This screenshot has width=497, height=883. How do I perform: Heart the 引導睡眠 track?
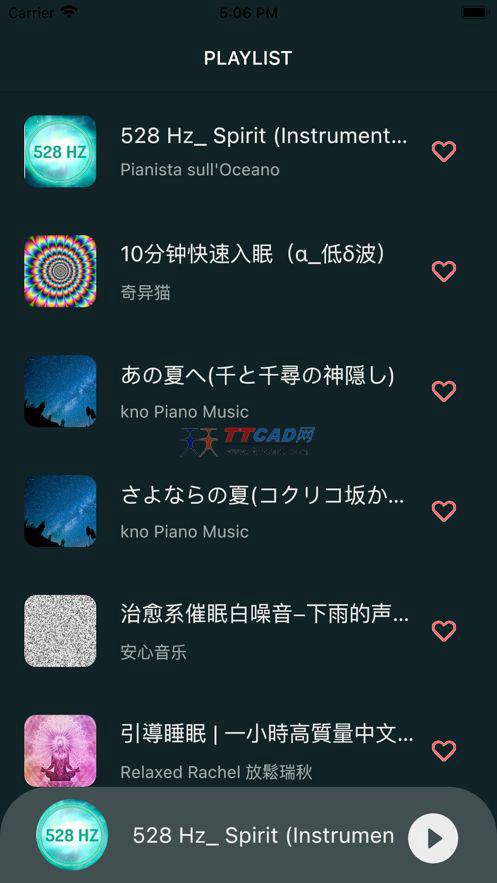(444, 751)
